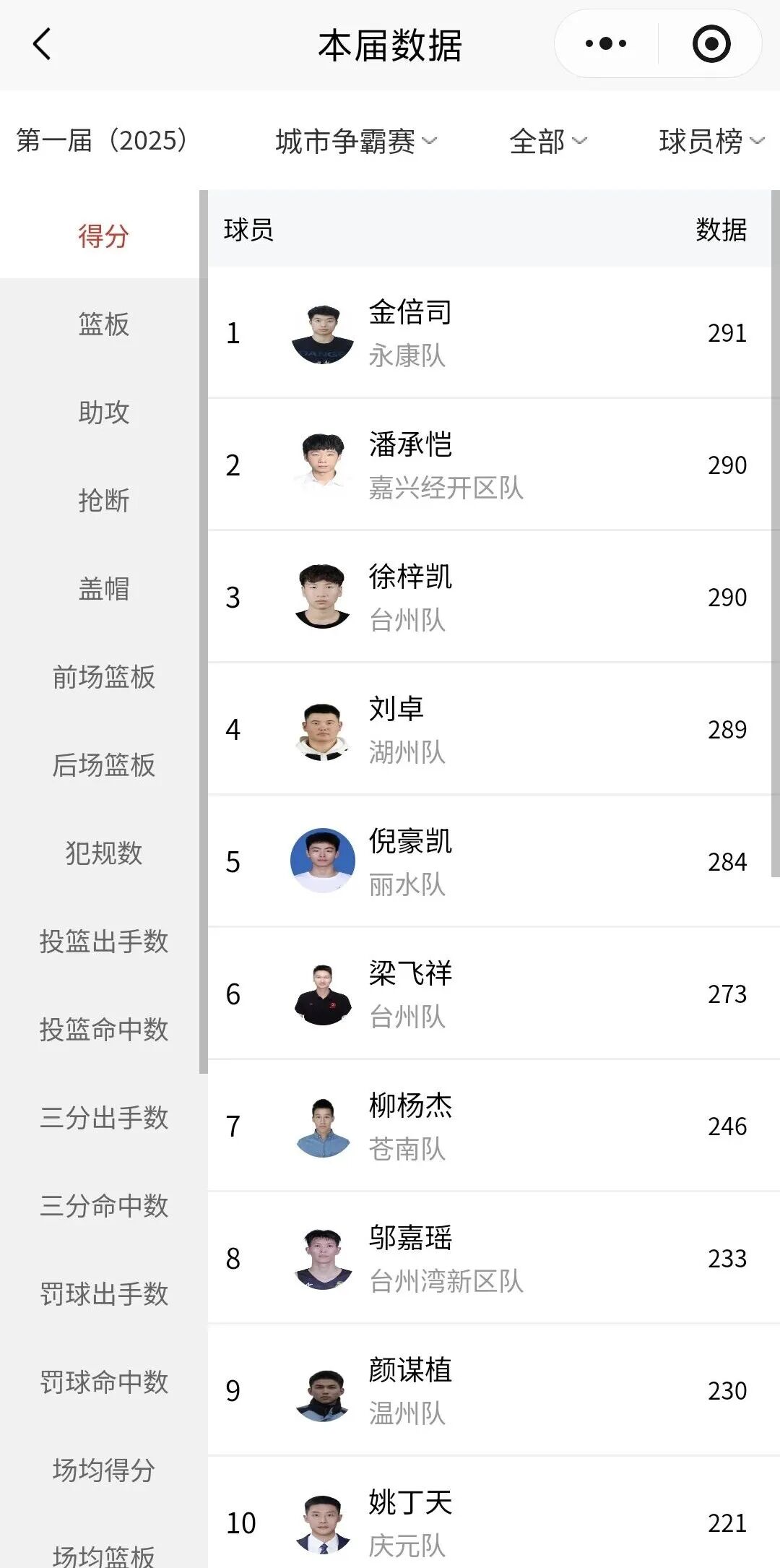Open the mini program three-dot menu

coord(606,44)
